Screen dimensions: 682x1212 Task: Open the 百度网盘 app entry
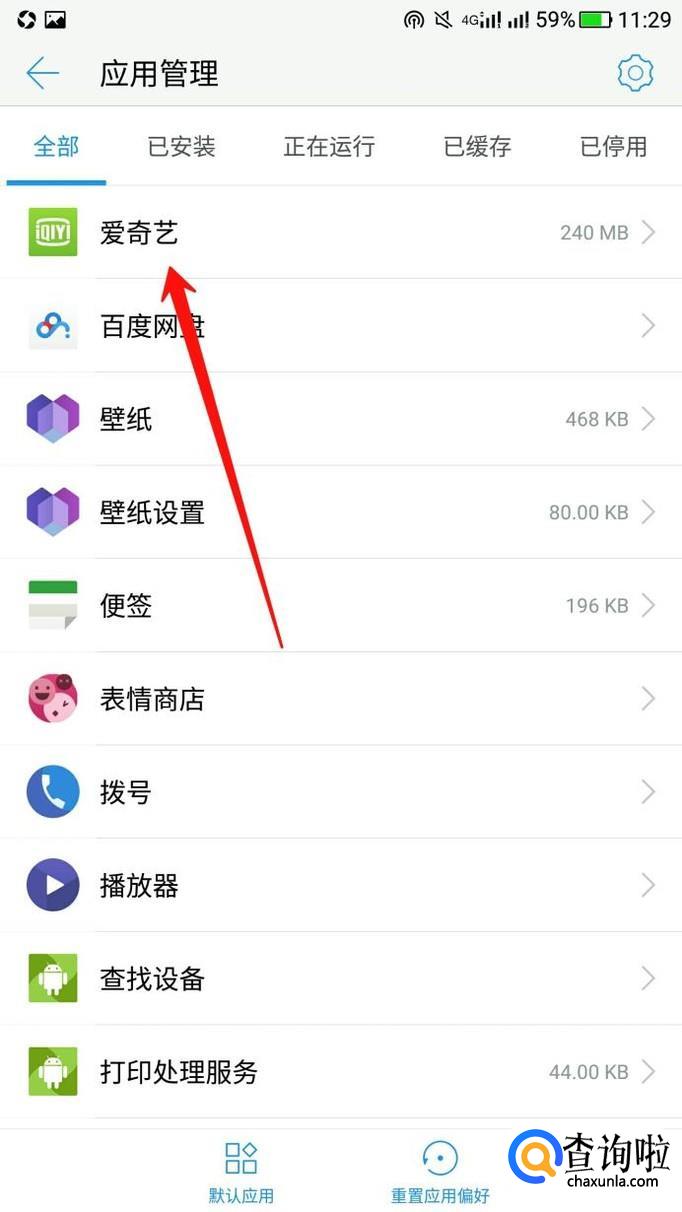pyautogui.click(x=341, y=326)
